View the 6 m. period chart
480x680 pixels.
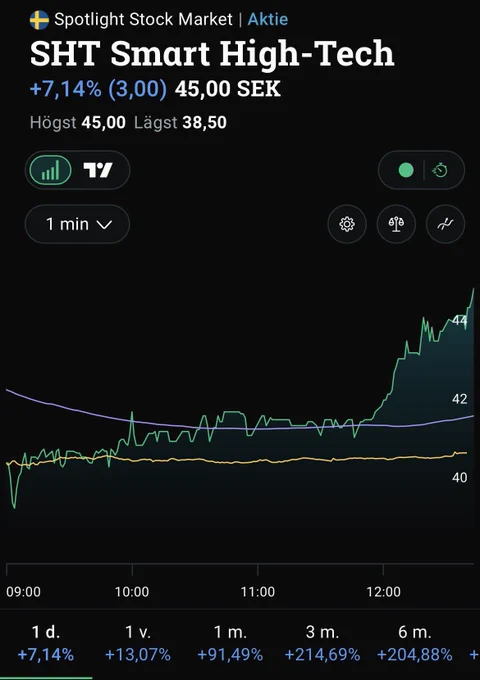pyautogui.click(x=415, y=643)
